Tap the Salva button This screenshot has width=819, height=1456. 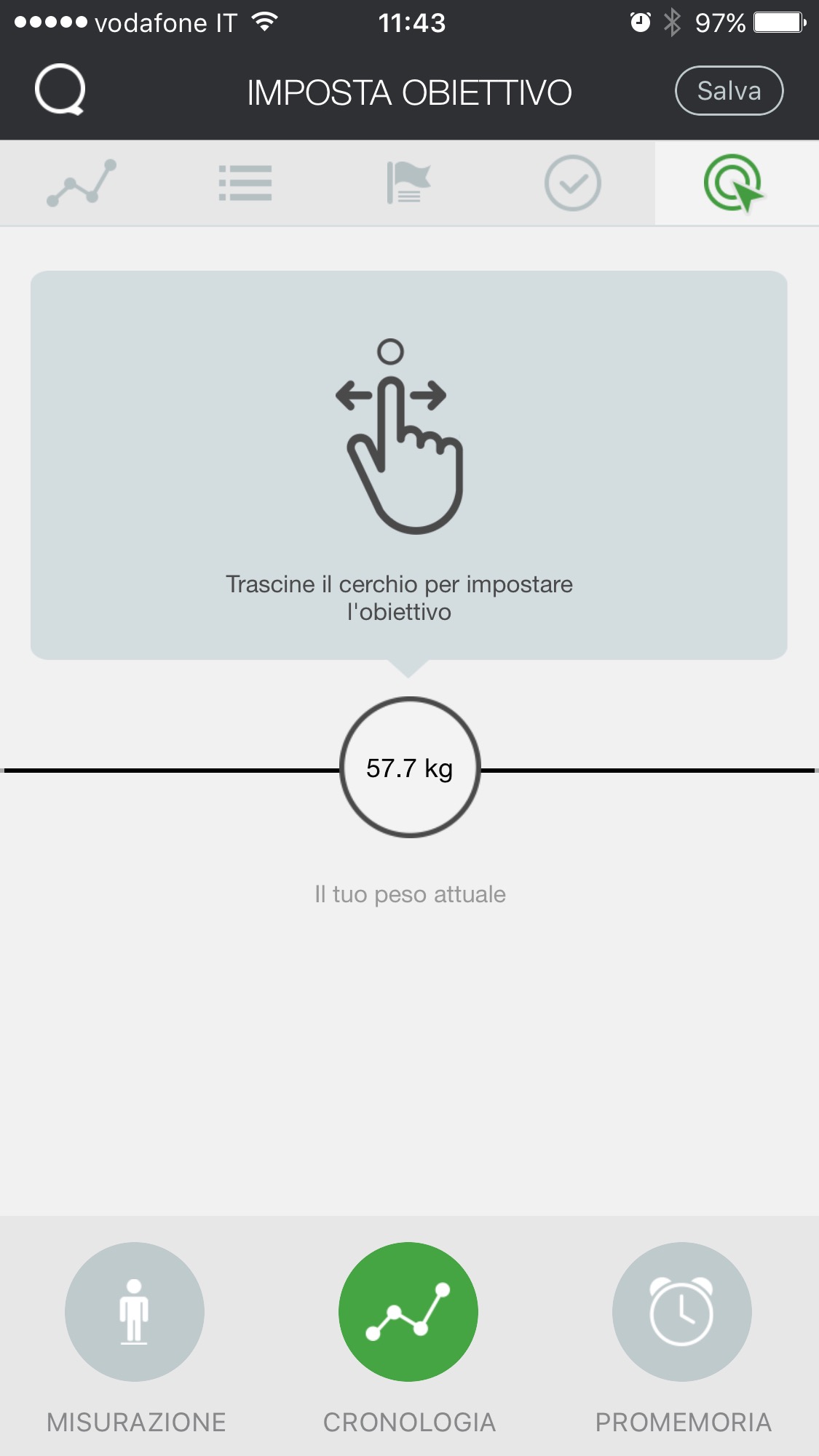[x=729, y=91]
